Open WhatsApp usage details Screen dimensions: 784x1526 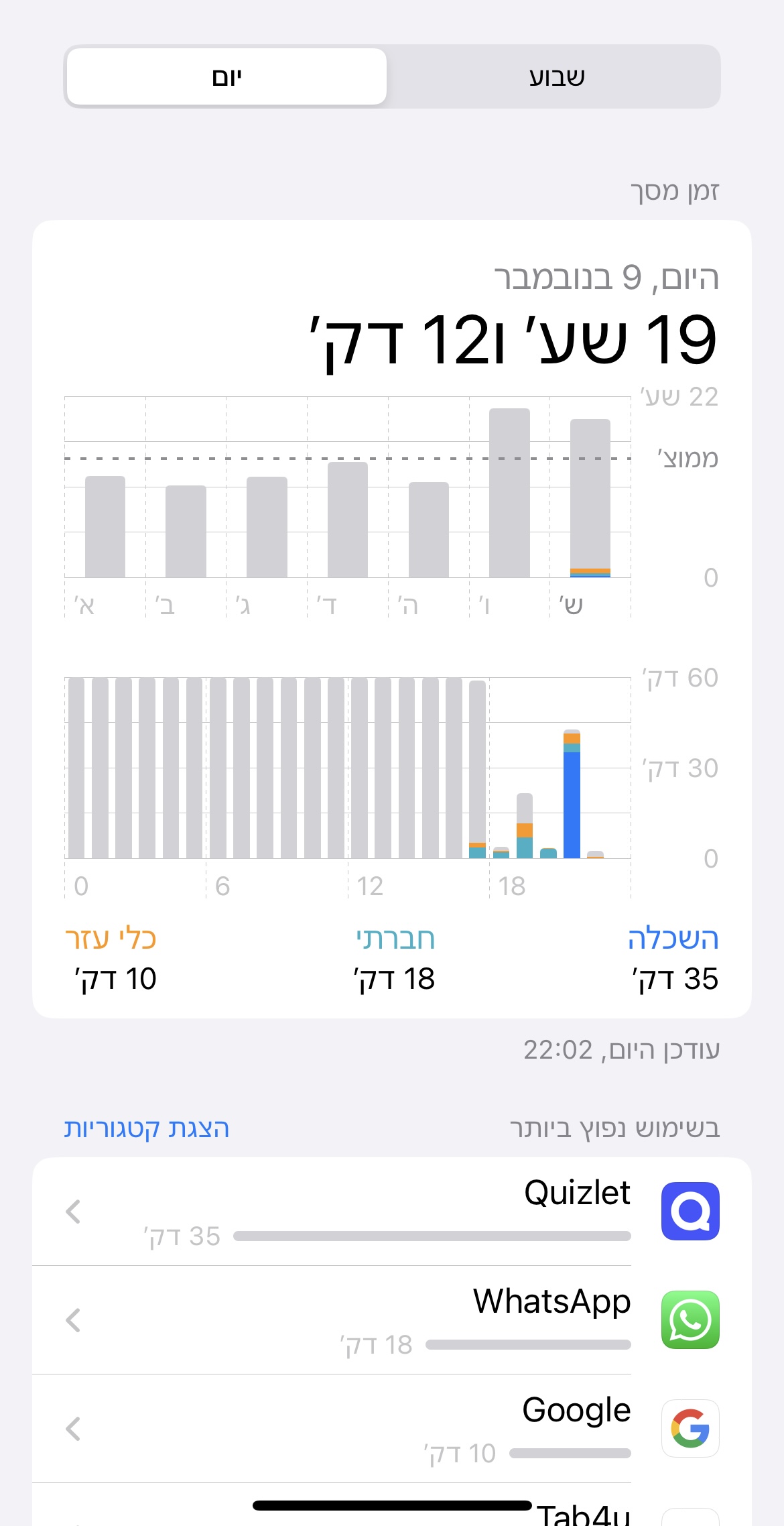click(x=391, y=1320)
